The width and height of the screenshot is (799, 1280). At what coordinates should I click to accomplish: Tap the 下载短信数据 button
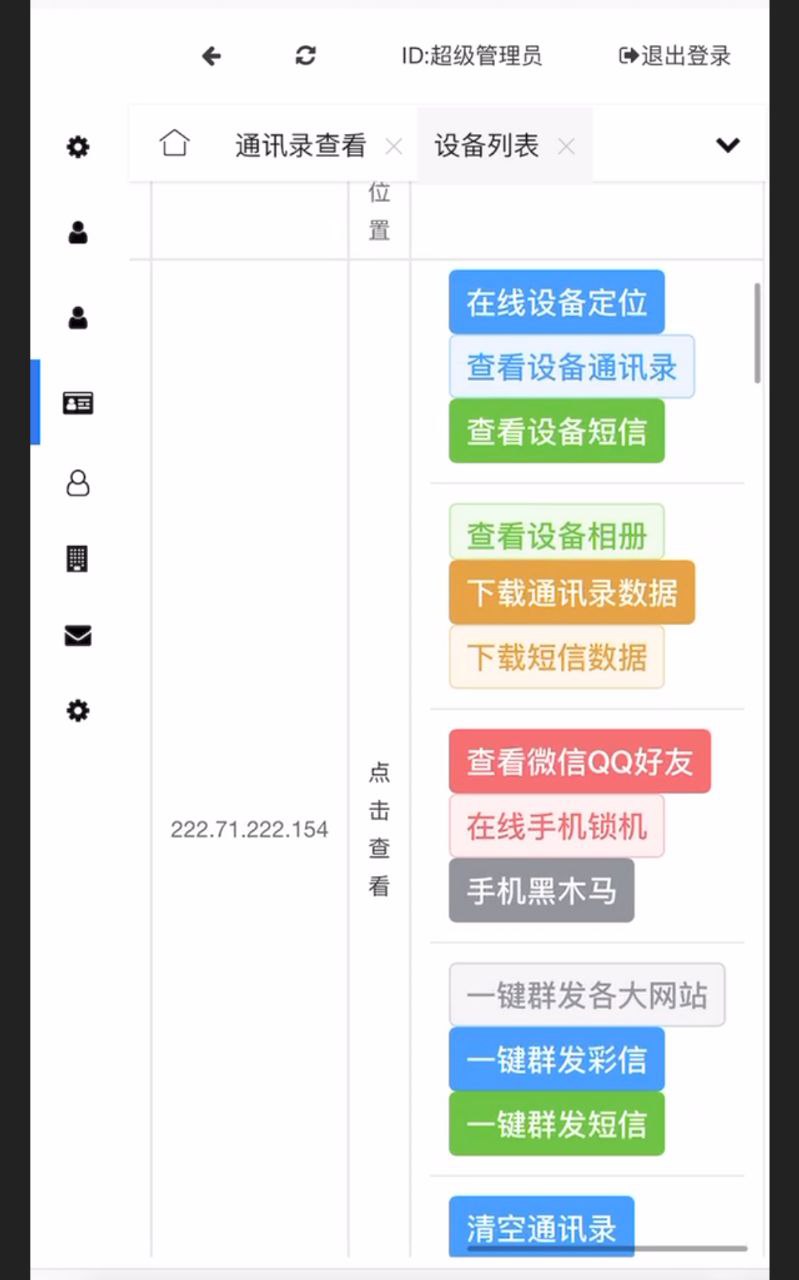556,657
